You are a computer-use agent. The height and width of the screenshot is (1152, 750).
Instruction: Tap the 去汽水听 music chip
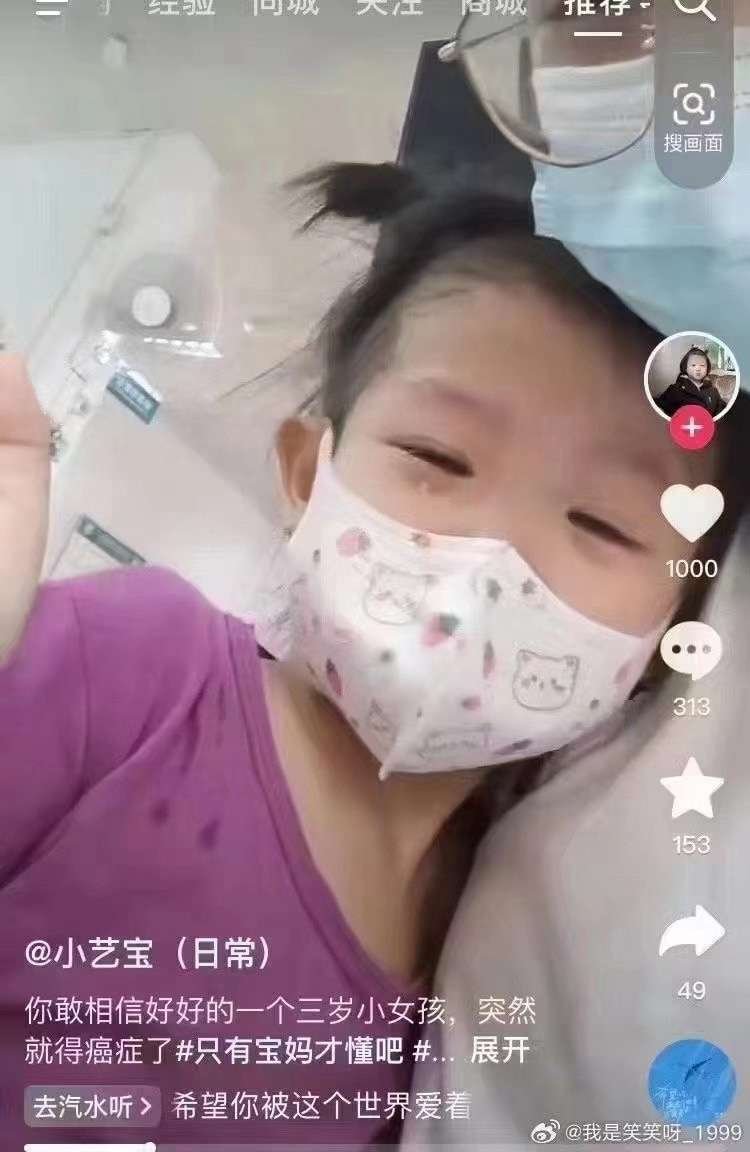point(92,1106)
